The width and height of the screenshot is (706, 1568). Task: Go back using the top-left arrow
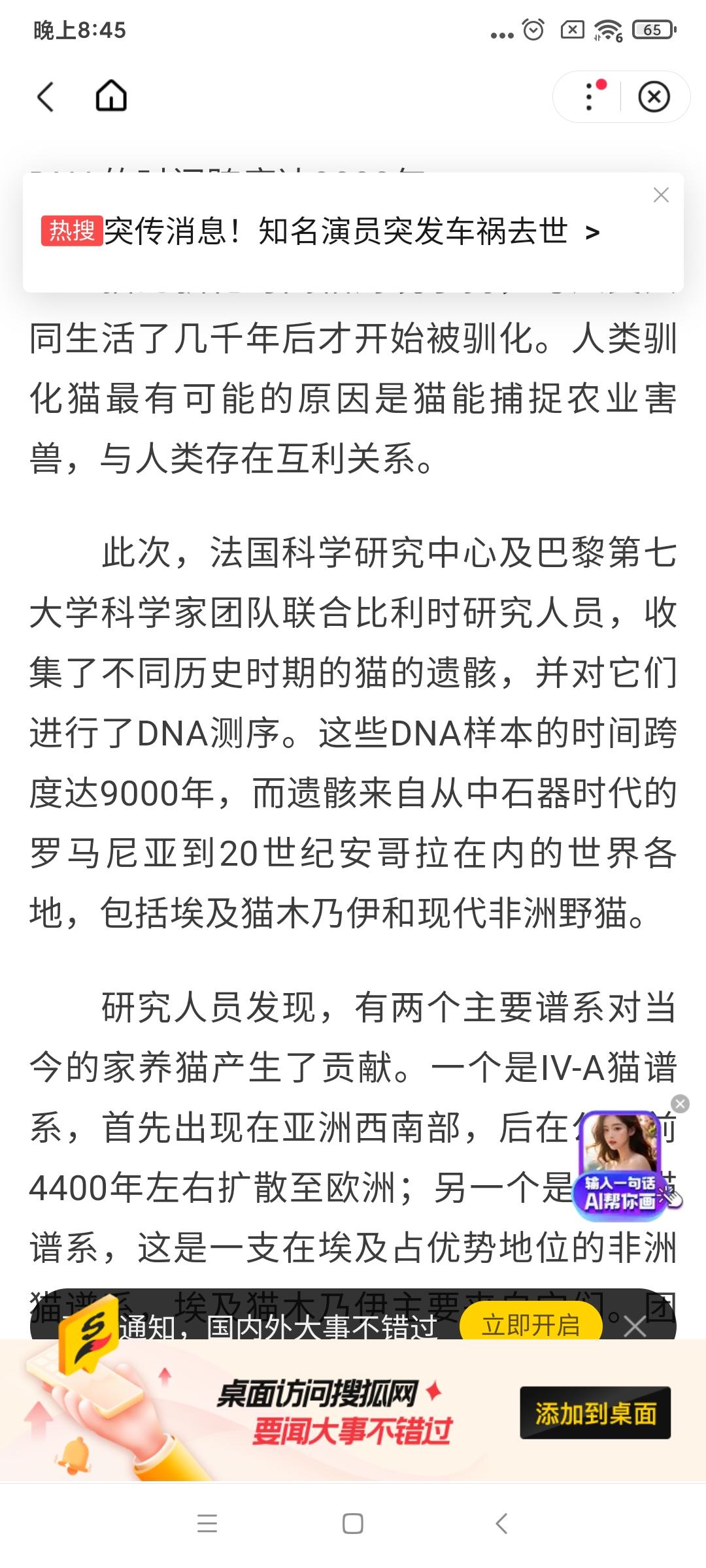point(45,97)
